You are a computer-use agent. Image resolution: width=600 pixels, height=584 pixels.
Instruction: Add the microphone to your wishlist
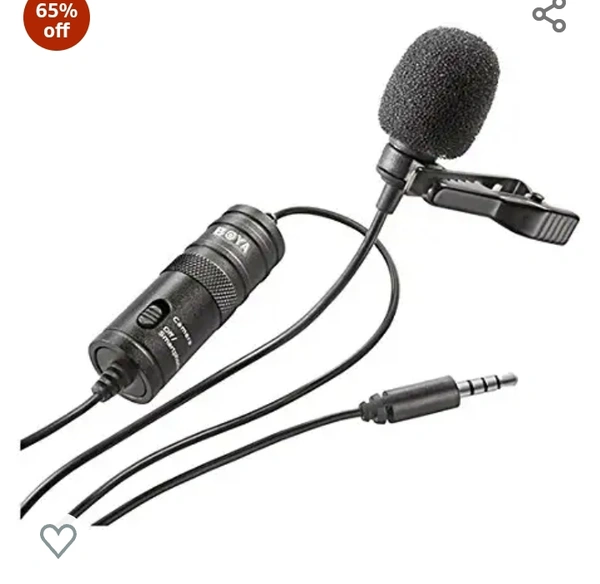point(58,540)
